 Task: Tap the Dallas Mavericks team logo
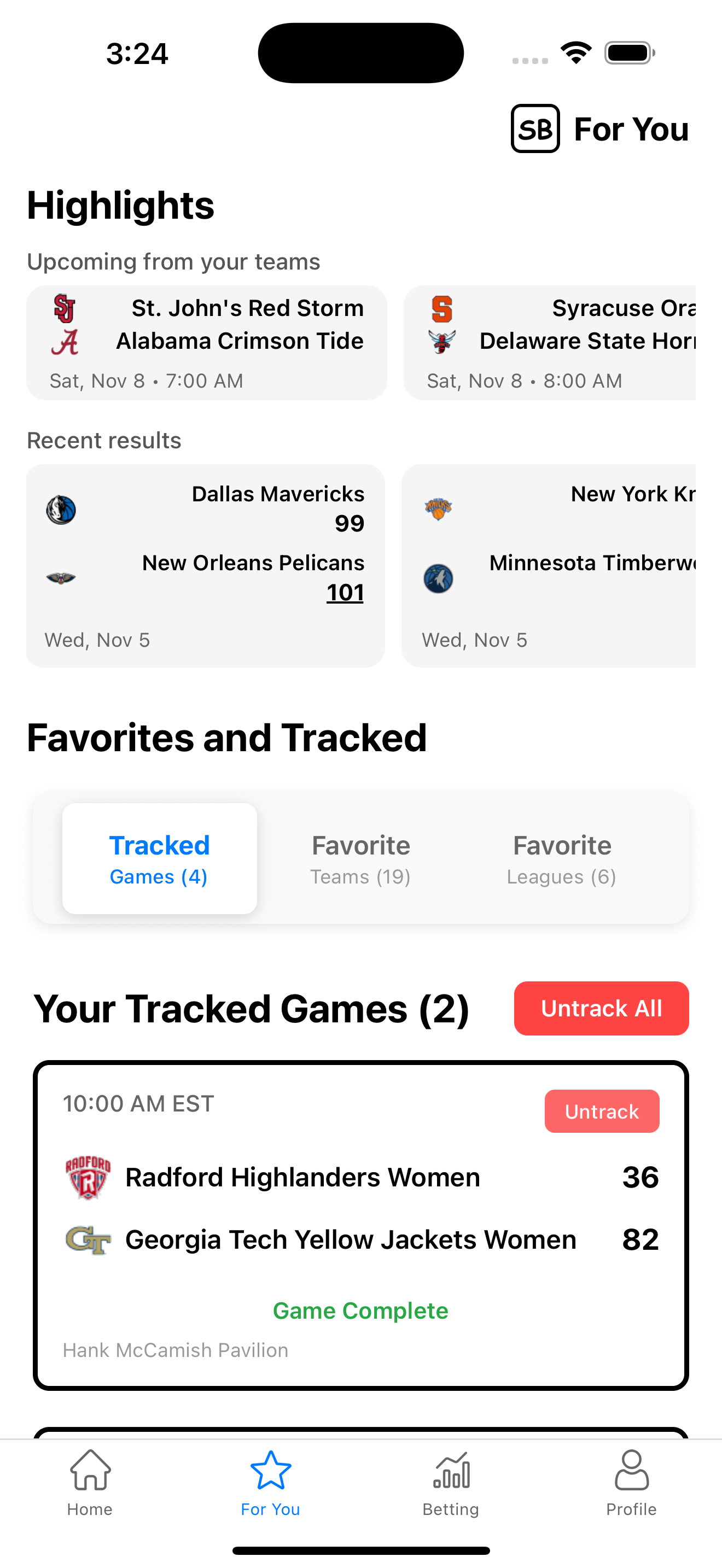[x=61, y=511]
